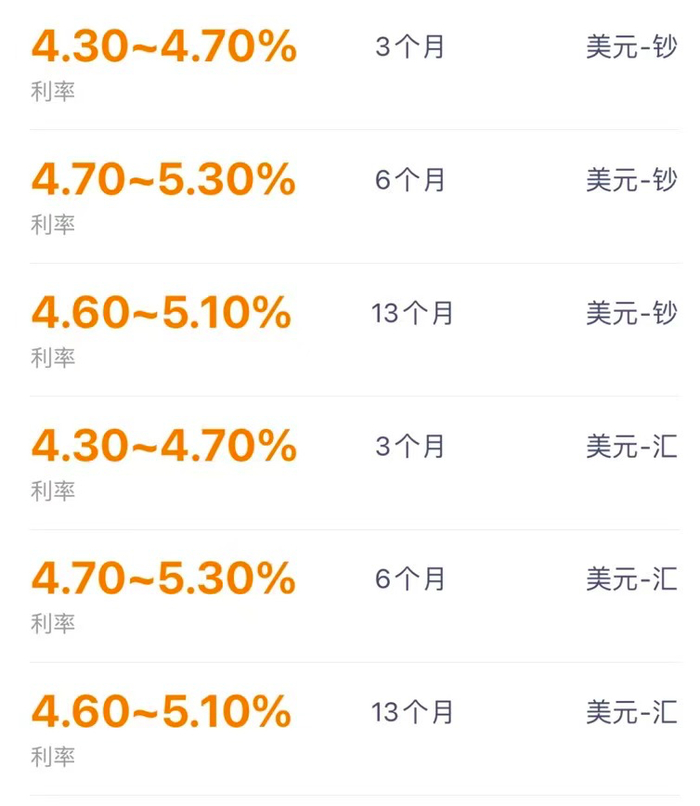Tap the 13个月 美元-汇 deposit item

(355, 729)
